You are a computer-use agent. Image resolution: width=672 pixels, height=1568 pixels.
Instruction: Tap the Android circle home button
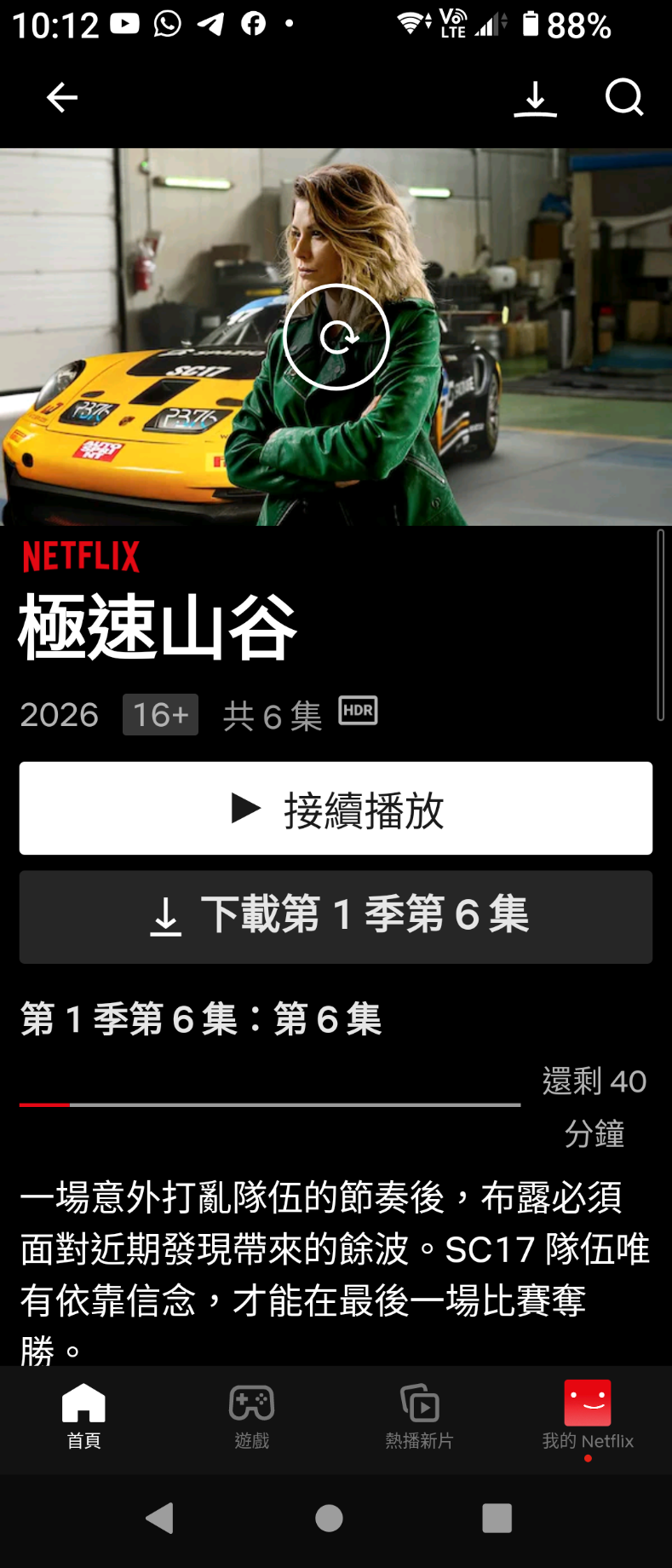(329, 1519)
